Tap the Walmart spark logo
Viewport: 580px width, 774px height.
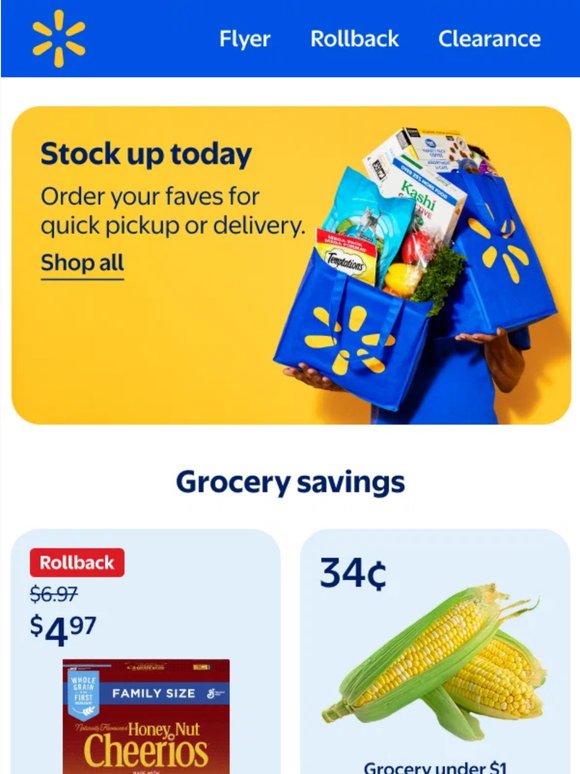point(59,39)
